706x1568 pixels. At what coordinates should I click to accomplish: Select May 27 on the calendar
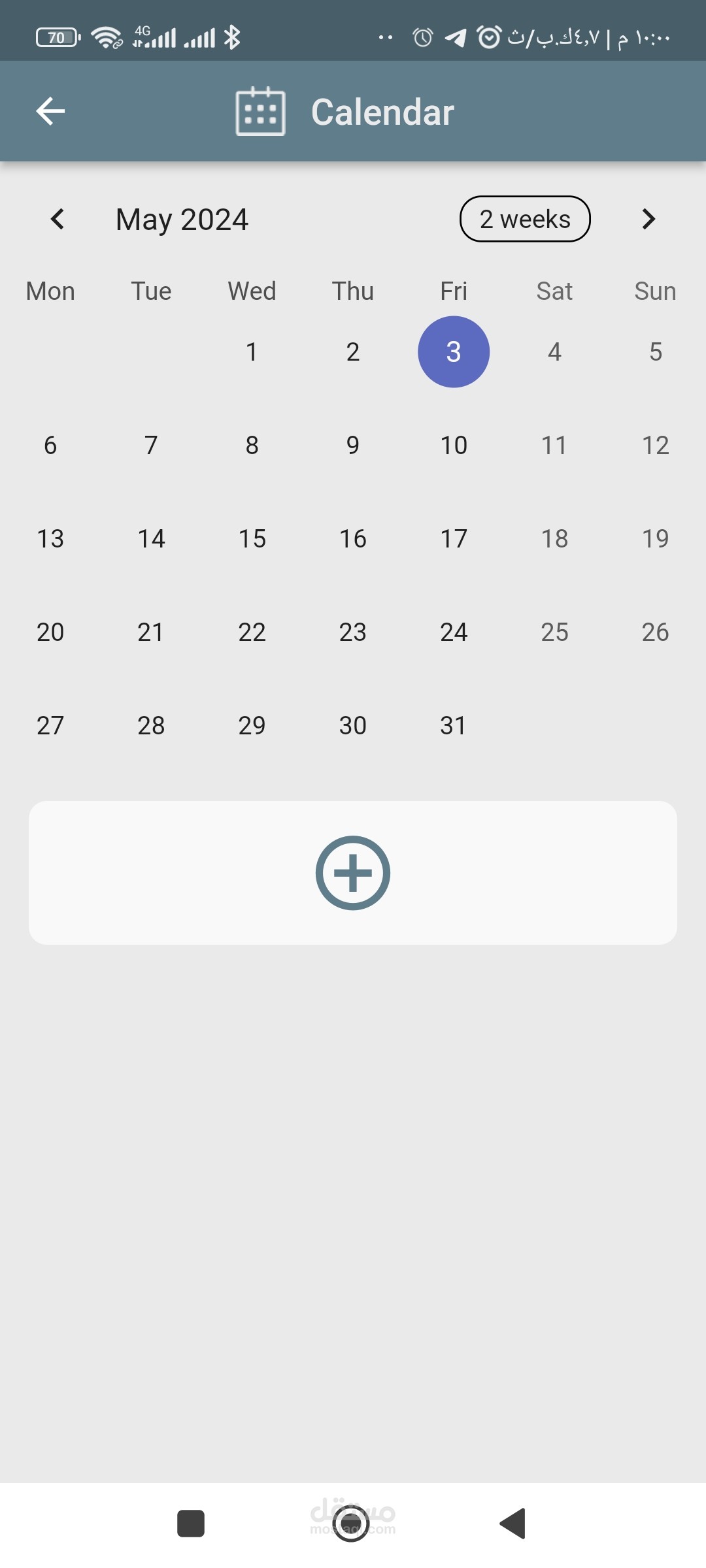click(x=50, y=726)
